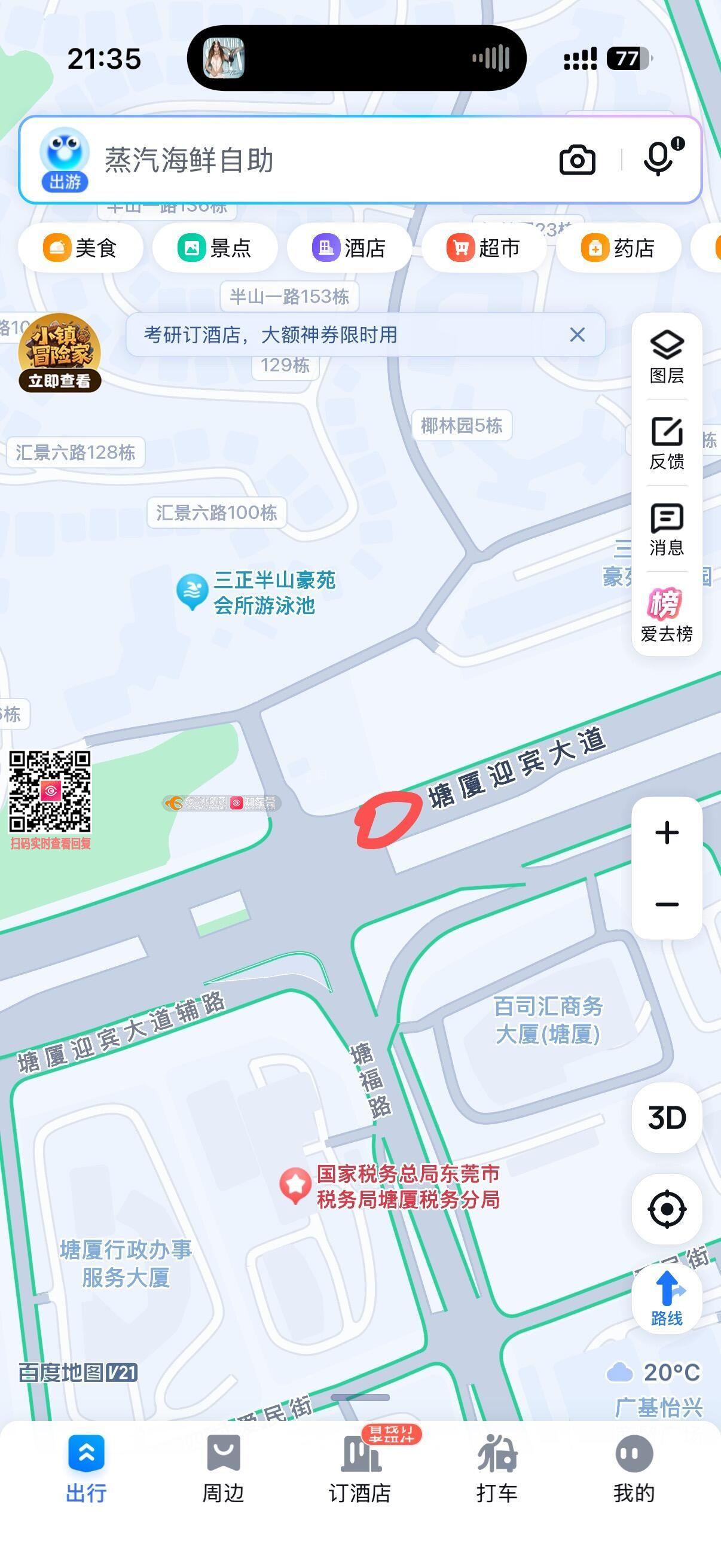The height and width of the screenshot is (1568, 721).
Task: Start voice search with the microphone
Action: point(659,159)
